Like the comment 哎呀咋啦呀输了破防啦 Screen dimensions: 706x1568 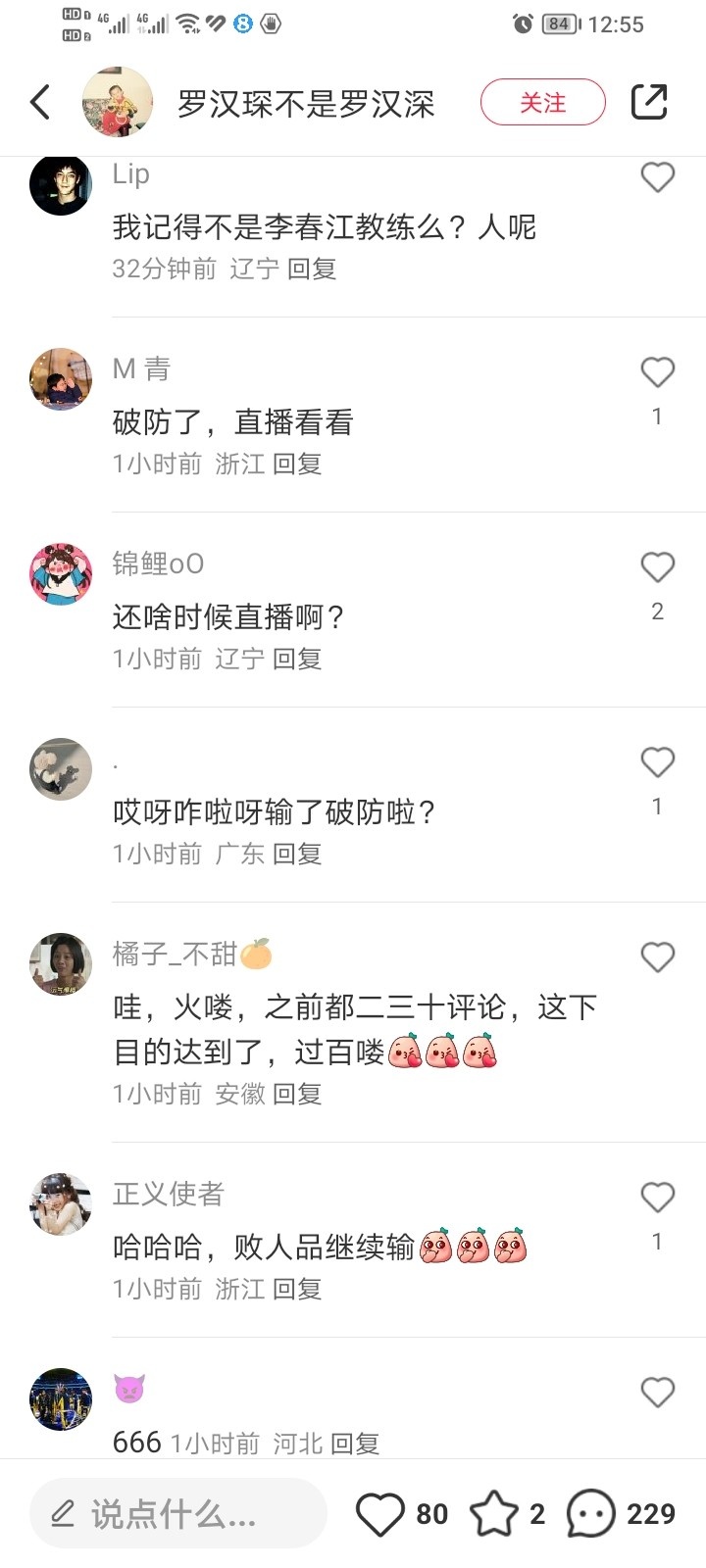(x=657, y=762)
